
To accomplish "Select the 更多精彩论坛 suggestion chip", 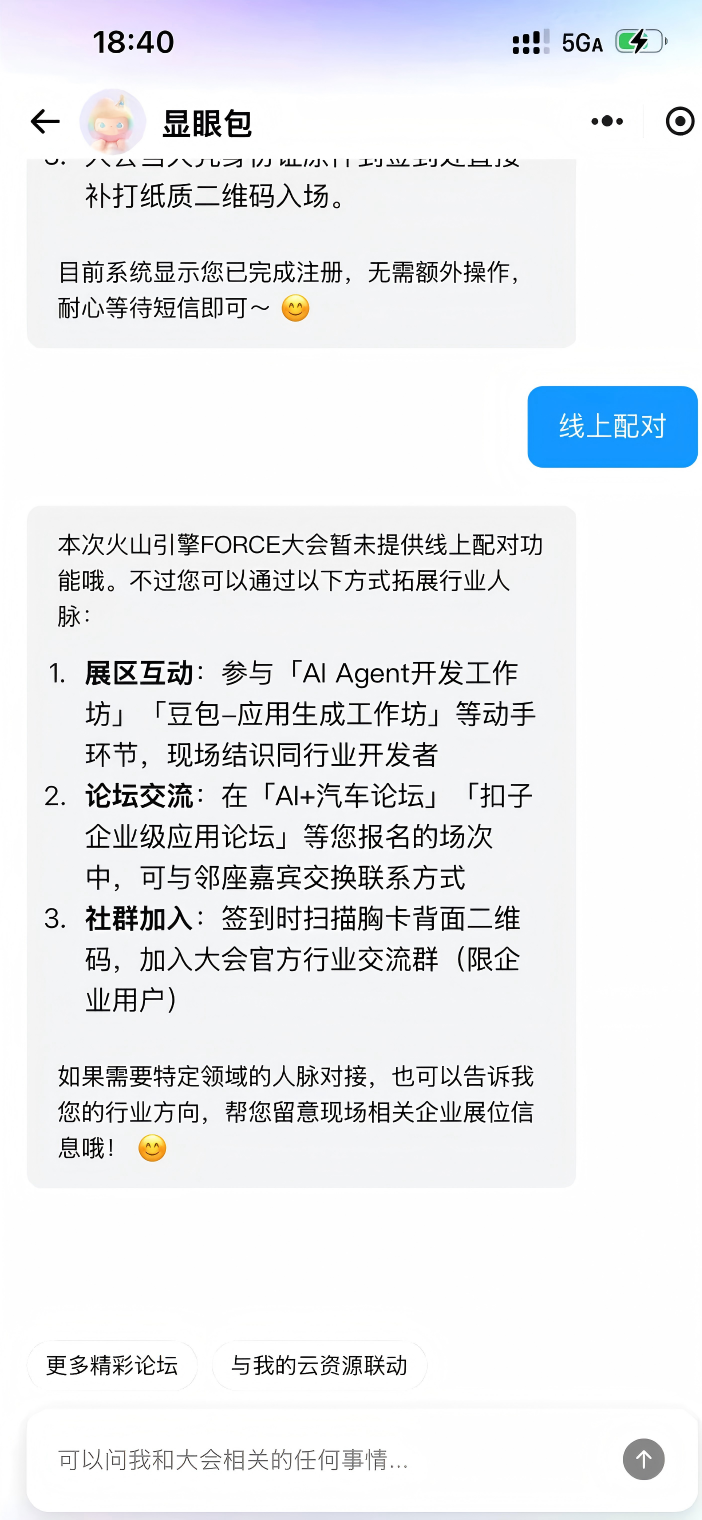I will [112, 1365].
